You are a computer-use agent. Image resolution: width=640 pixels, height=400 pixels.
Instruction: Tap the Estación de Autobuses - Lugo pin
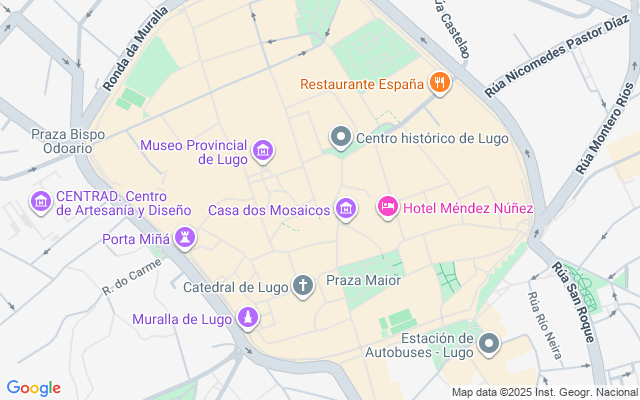(488, 345)
